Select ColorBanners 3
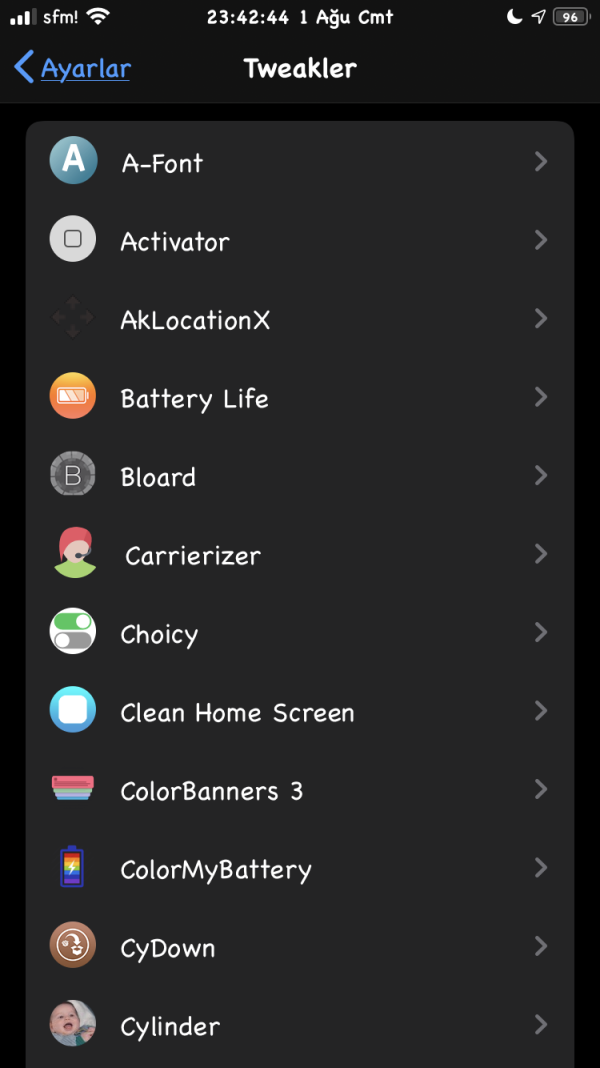Screen dimensions: 600x1068 [x=300, y=790]
